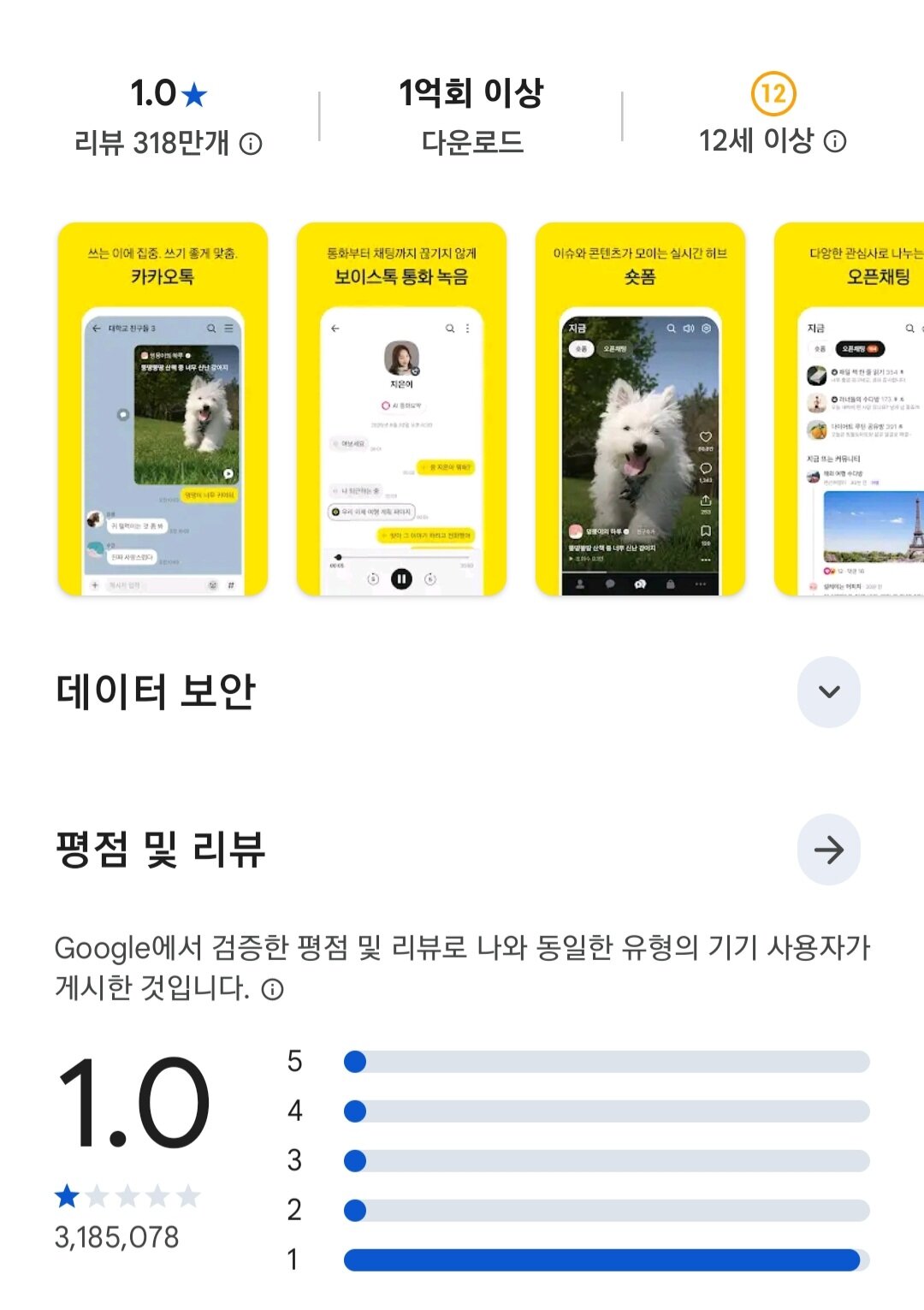Viewport: 924px width, 1310px height.
Task: Open the 숏폼 screenshot thumbnail
Action: pos(640,409)
